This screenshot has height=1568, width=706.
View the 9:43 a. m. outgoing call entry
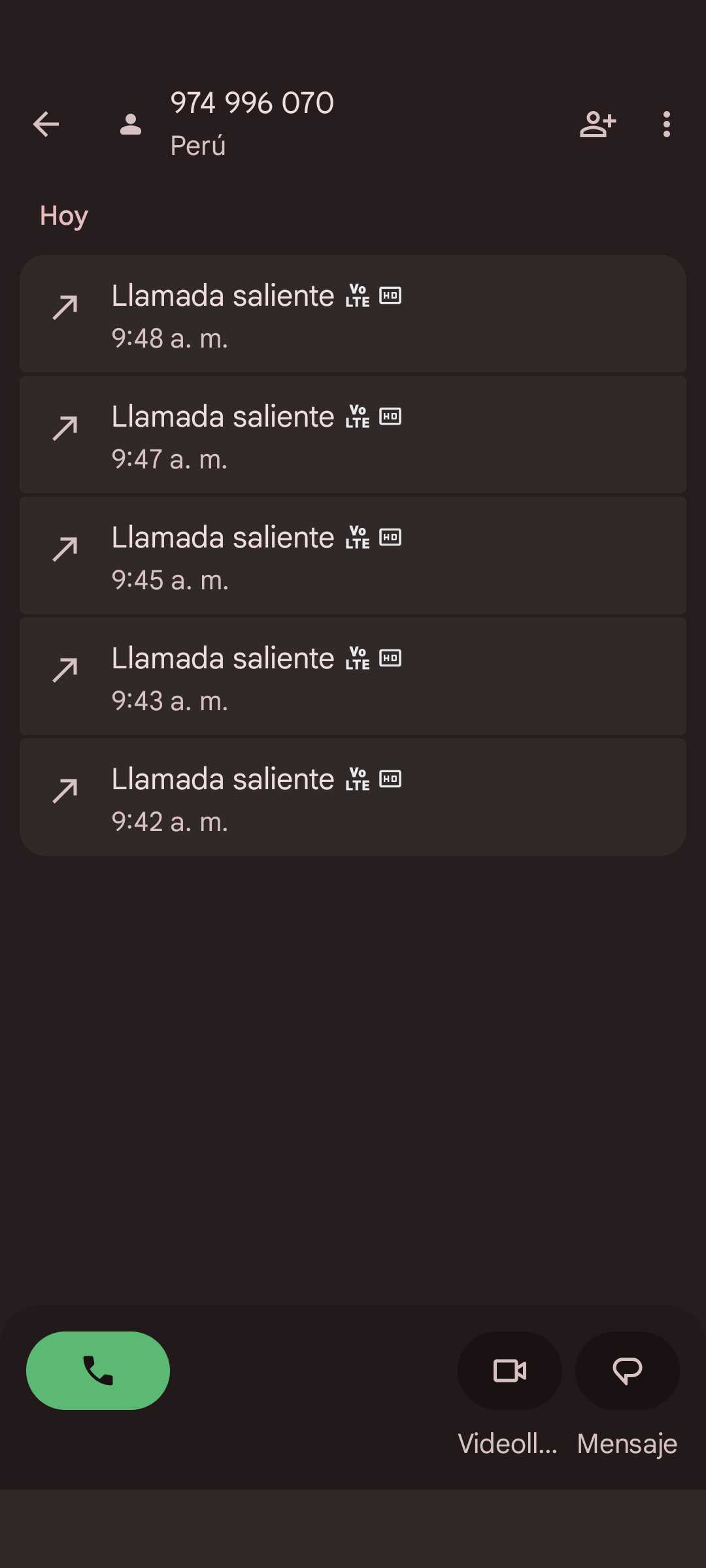[x=353, y=677]
